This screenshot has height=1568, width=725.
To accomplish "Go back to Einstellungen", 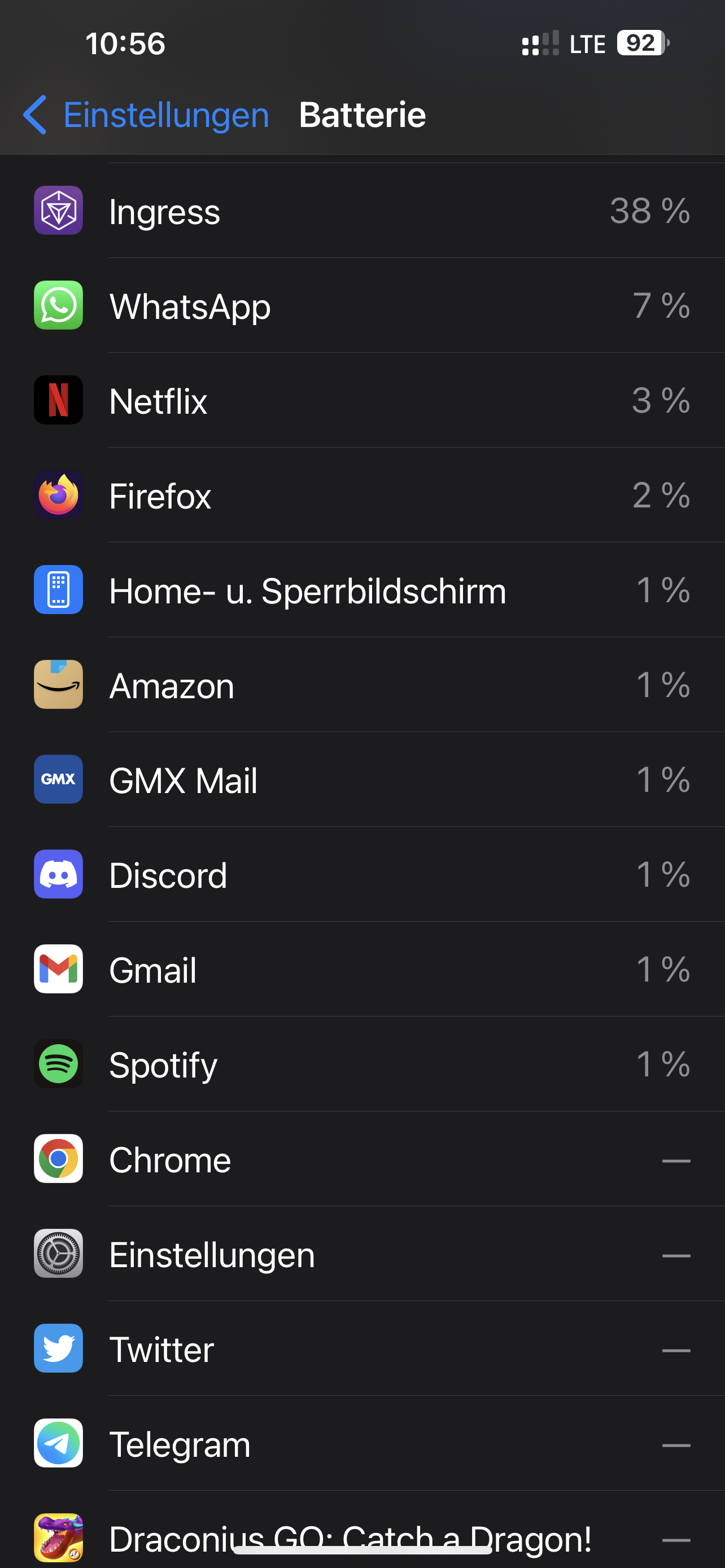I will tap(146, 115).
